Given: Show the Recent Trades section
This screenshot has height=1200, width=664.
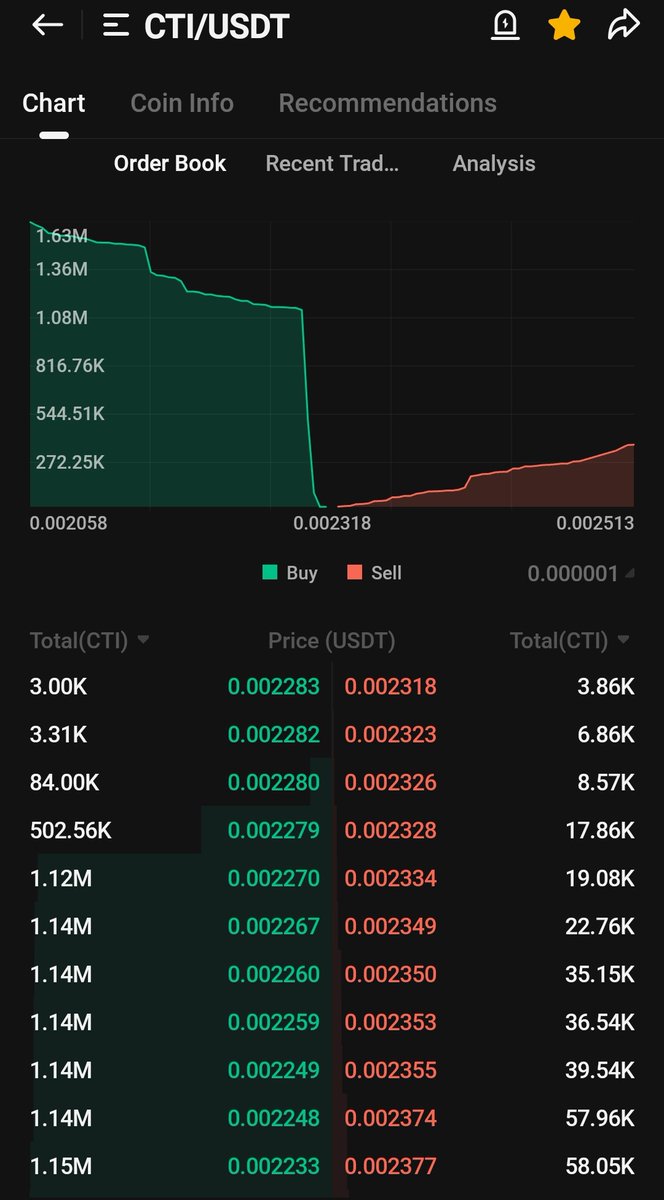Looking at the screenshot, I should (332, 164).
